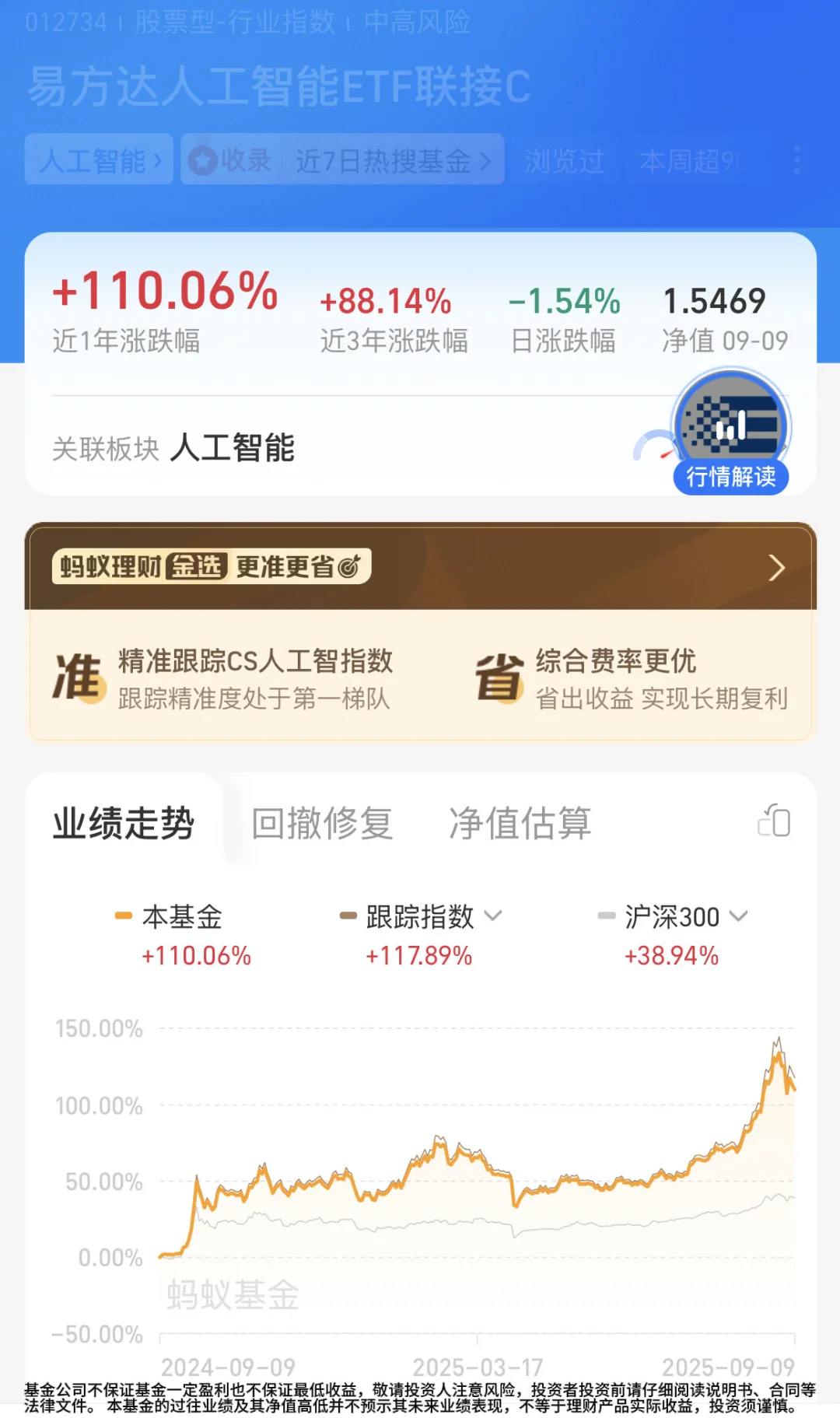Switch to the 回撤修复 tab

click(x=322, y=824)
